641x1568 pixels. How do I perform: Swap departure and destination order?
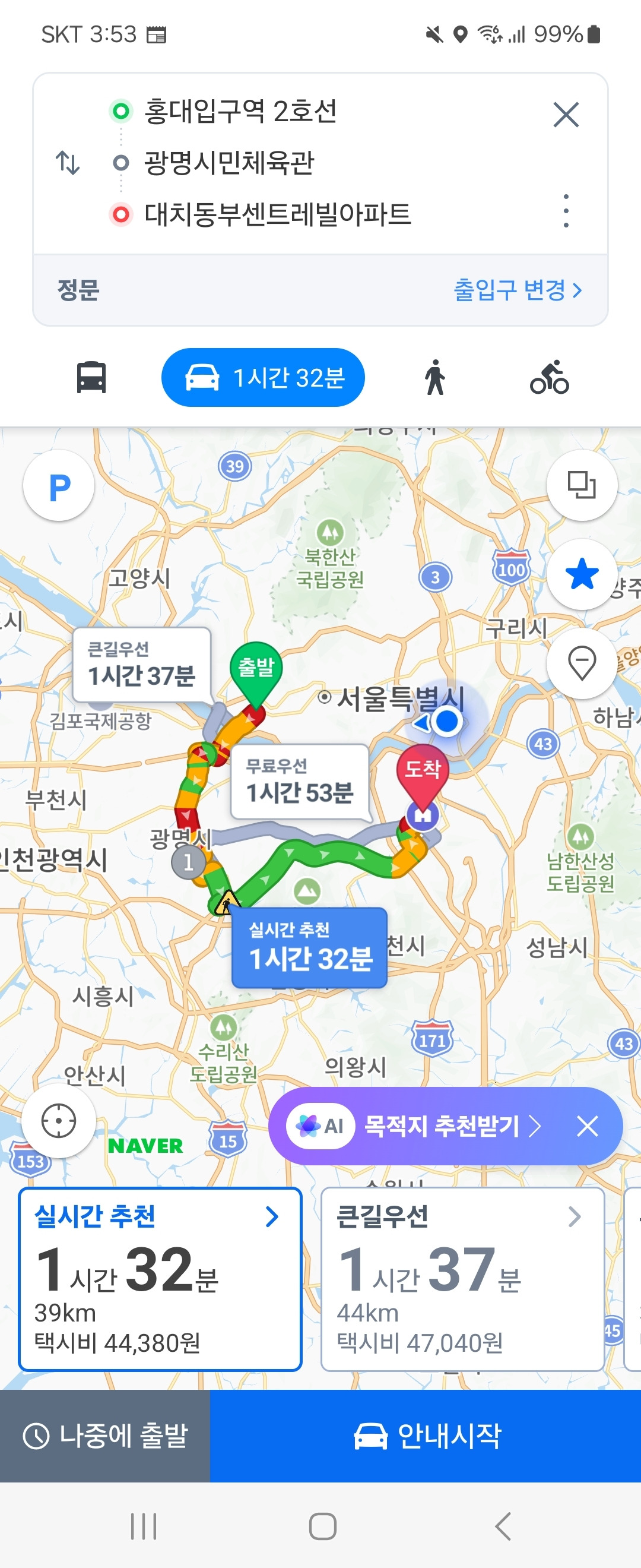tap(67, 162)
